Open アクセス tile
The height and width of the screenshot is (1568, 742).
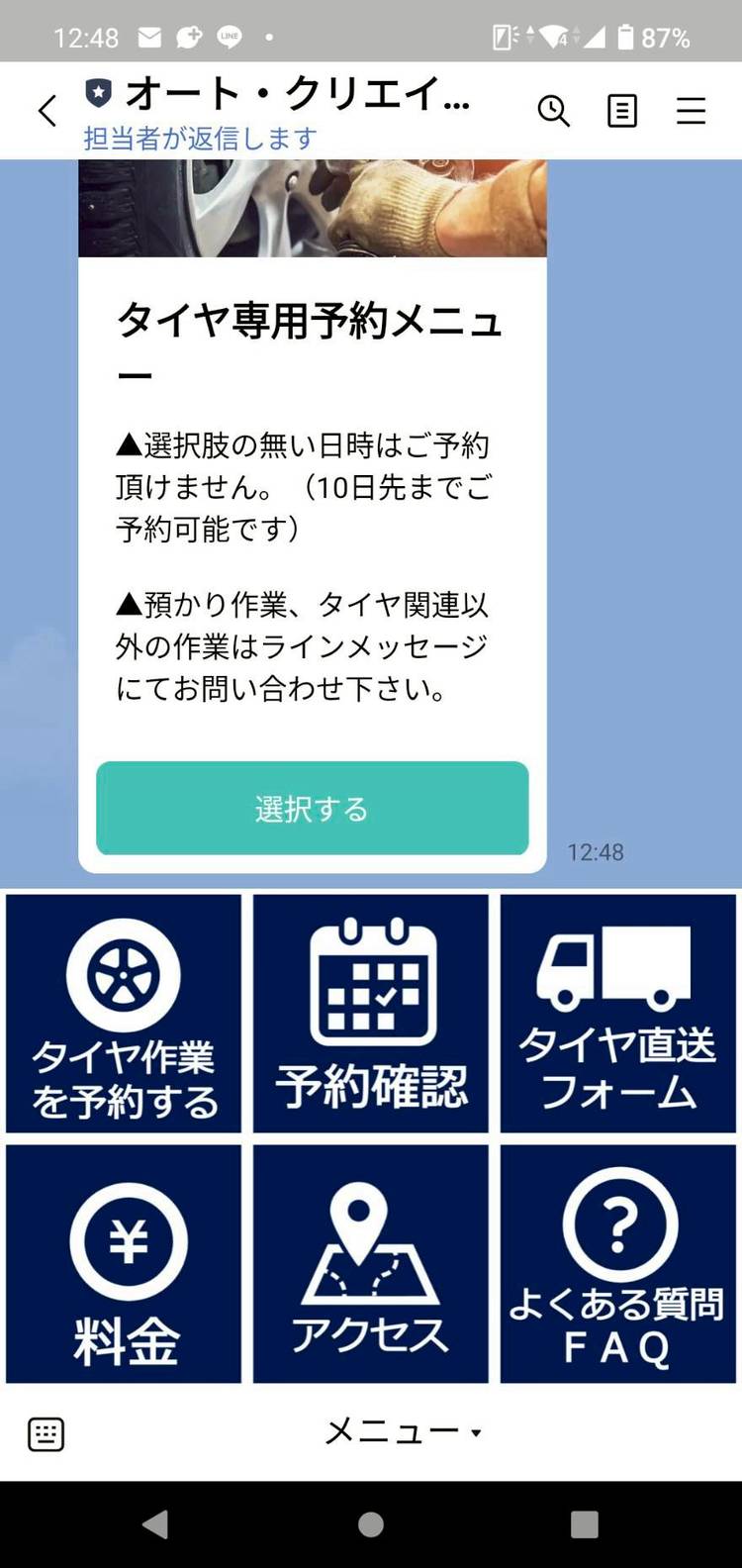click(x=371, y=1263)
